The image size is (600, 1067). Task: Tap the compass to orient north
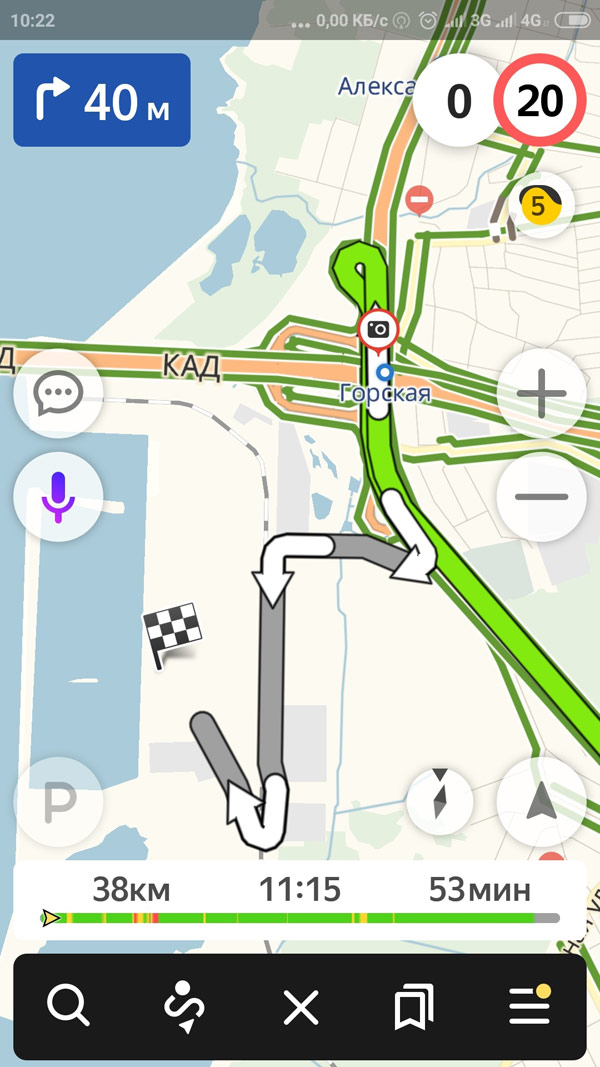click(x=440, y=802)
